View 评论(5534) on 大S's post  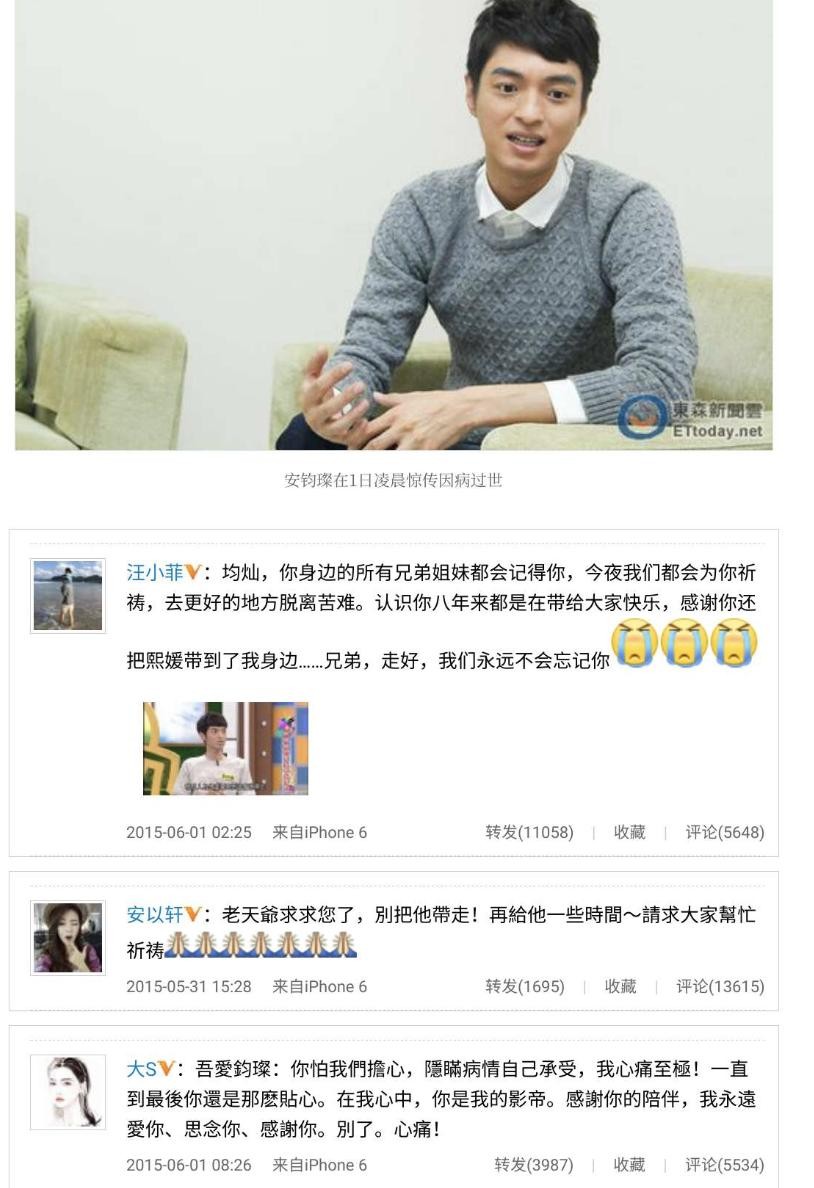tap(724, 1165)
